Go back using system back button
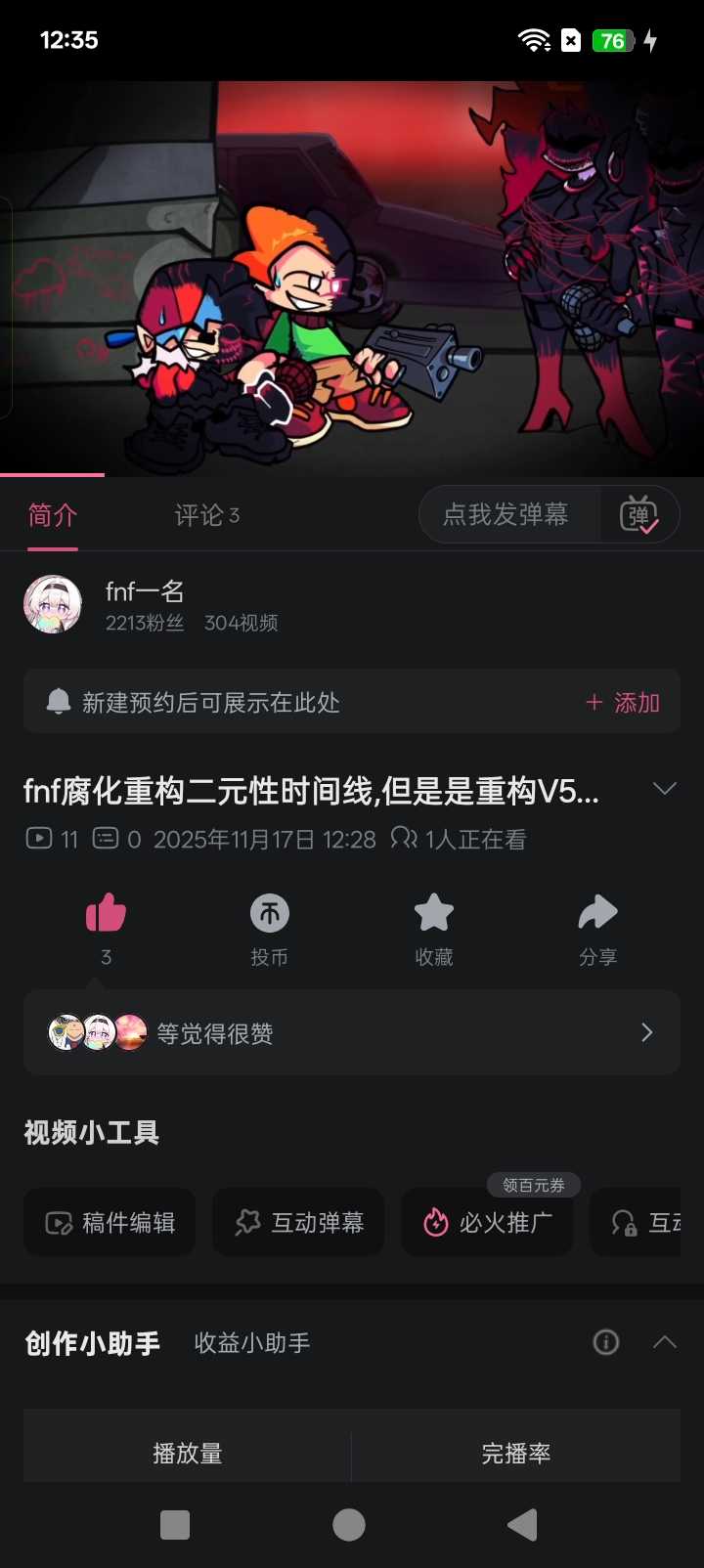This screenshot has height=1568, width=704. coord(522,1525)
